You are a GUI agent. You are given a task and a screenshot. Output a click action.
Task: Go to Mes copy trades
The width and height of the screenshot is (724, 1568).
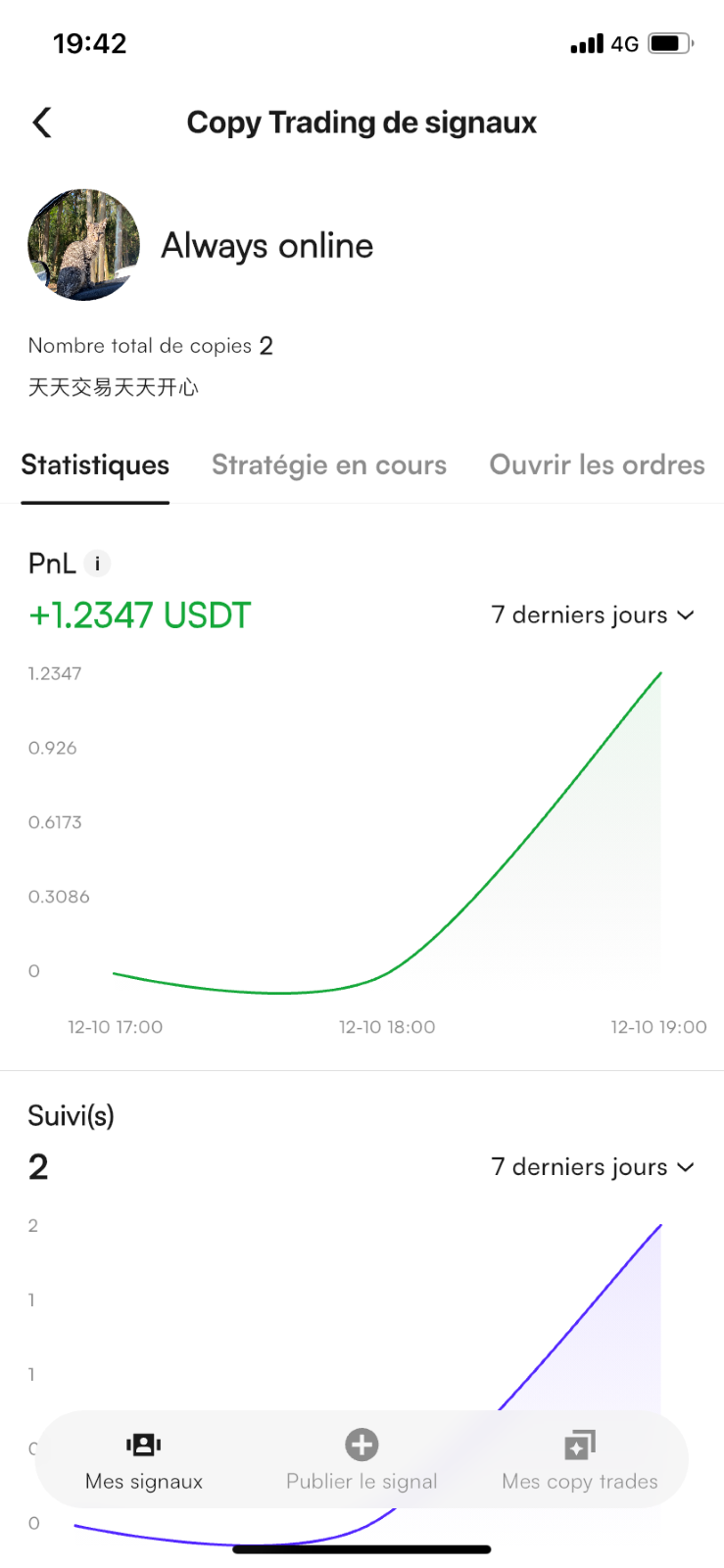tap(580, 1461)
